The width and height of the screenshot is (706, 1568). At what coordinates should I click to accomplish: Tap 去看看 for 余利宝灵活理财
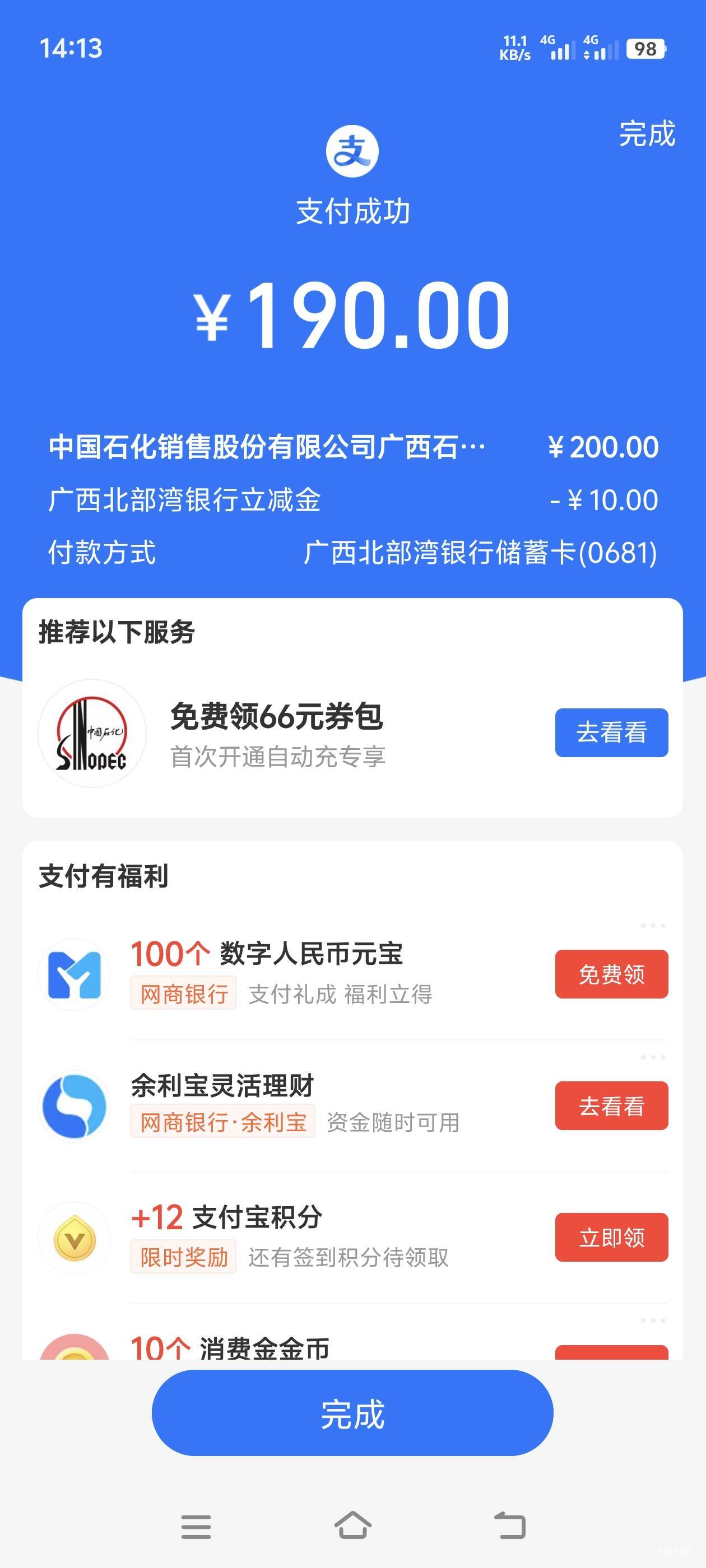pos(611,1105)
